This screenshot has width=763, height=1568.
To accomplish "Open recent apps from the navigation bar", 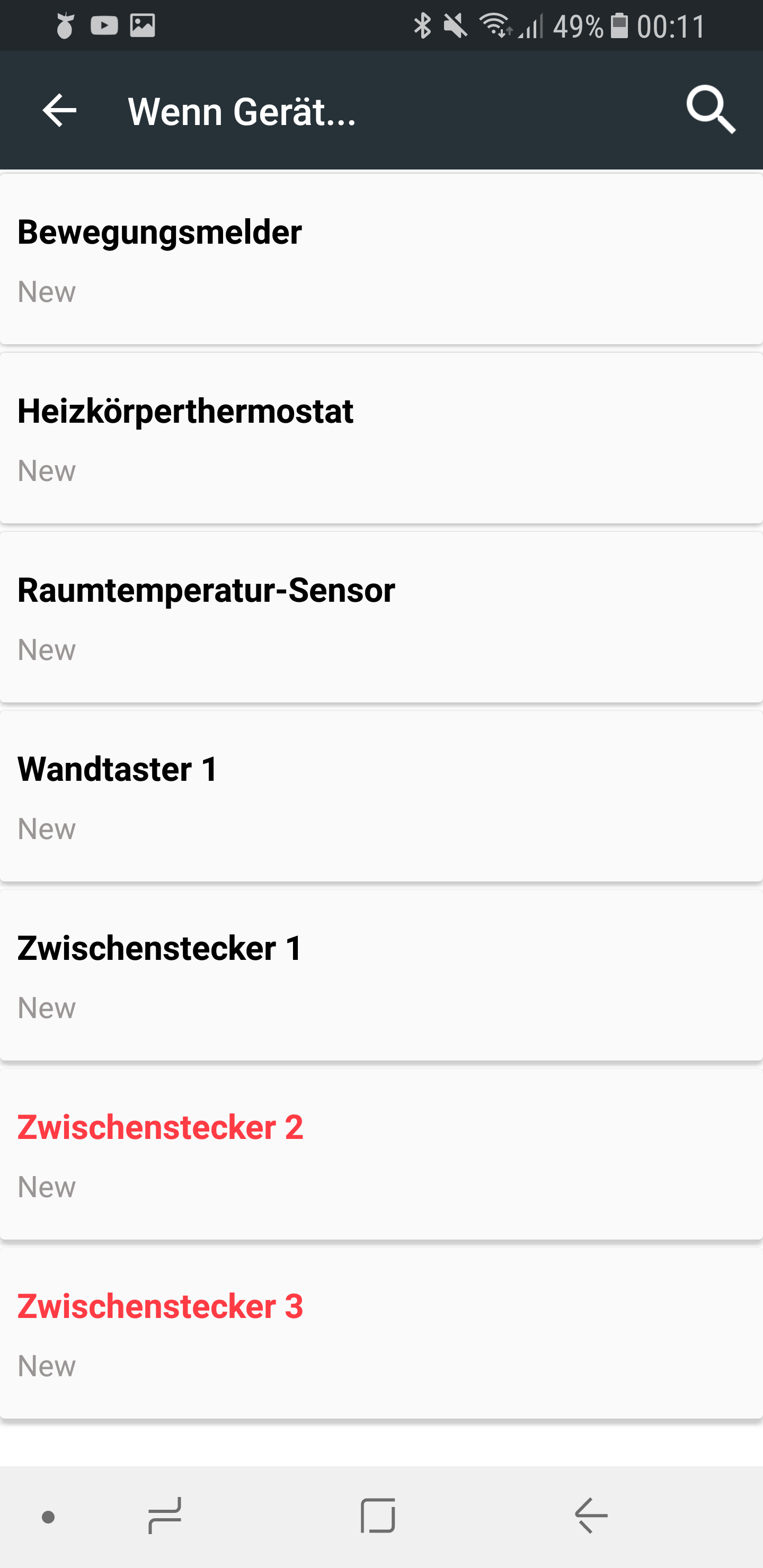I will pyautogui.click(x=165, y=1516).
